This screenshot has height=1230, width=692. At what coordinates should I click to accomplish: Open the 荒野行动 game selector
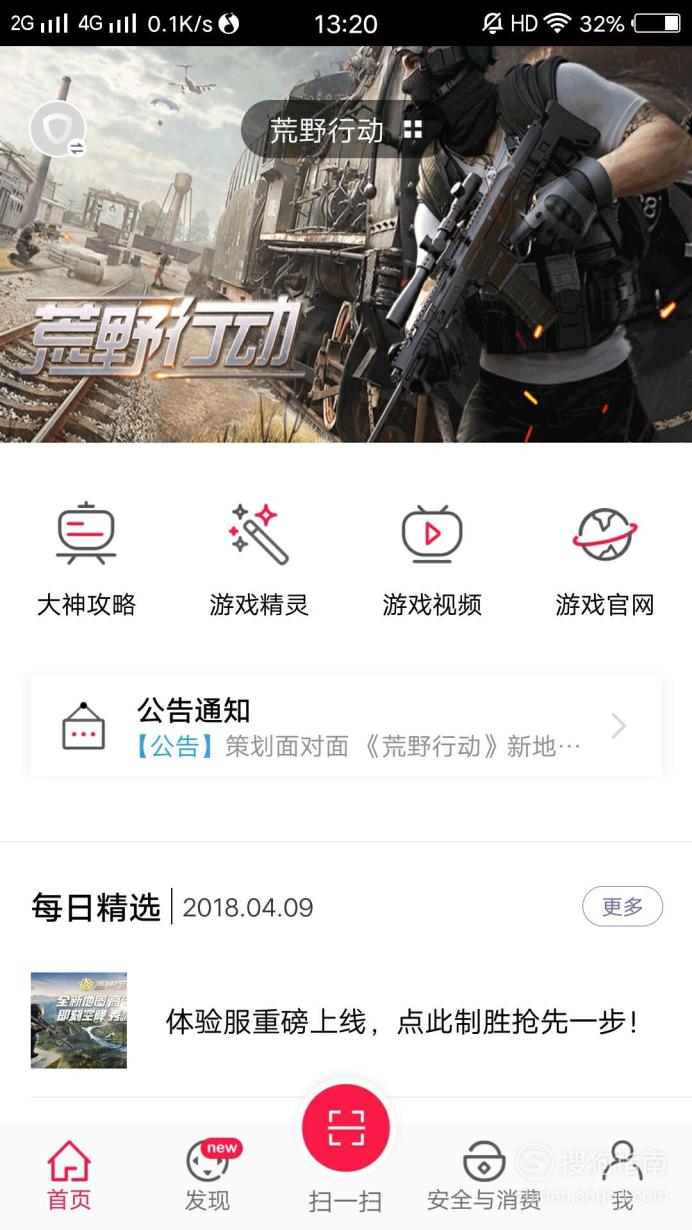coord(346,130)
